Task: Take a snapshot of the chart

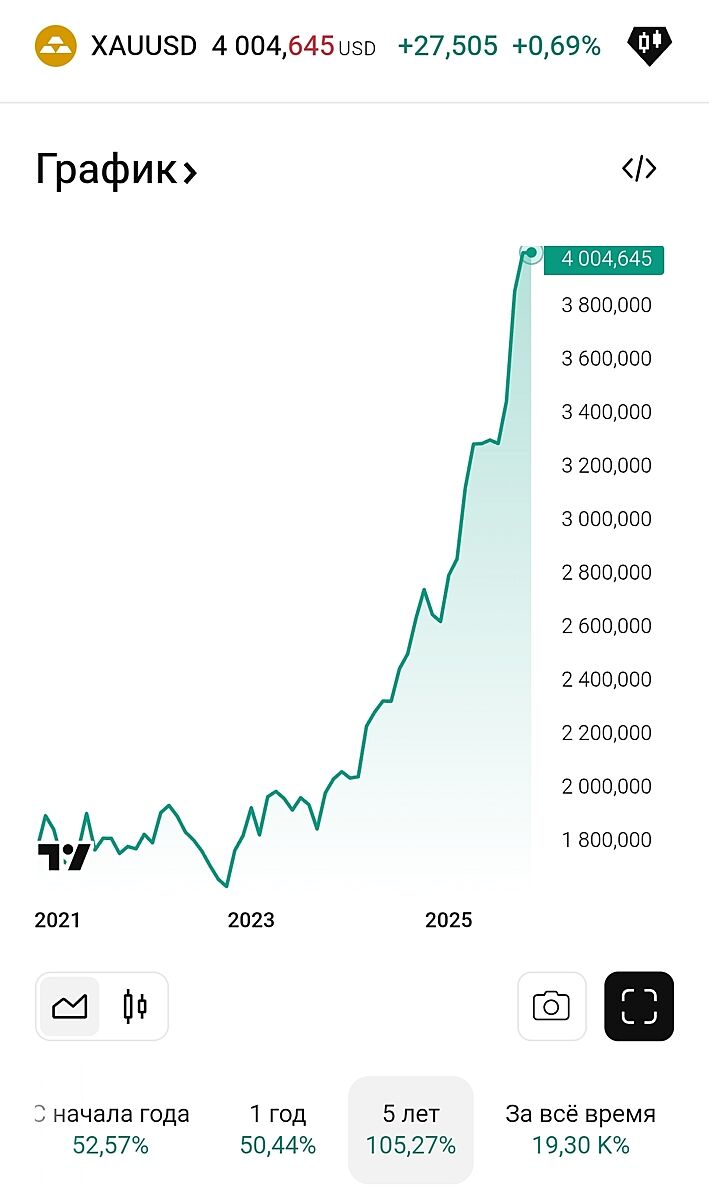Action: click(x=551, y=1006)
